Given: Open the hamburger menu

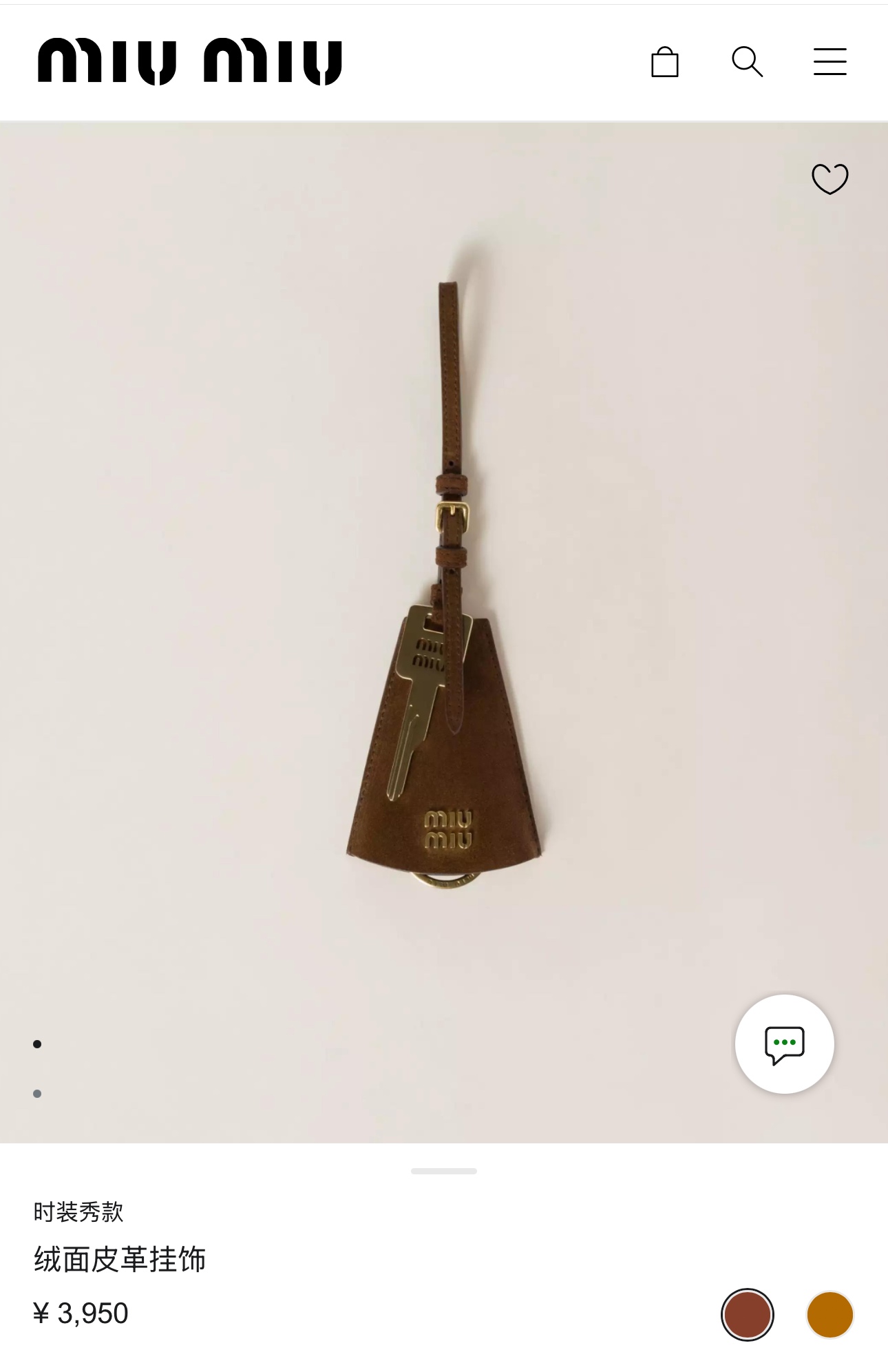Looking at the screenshot, I should point(829,62).
